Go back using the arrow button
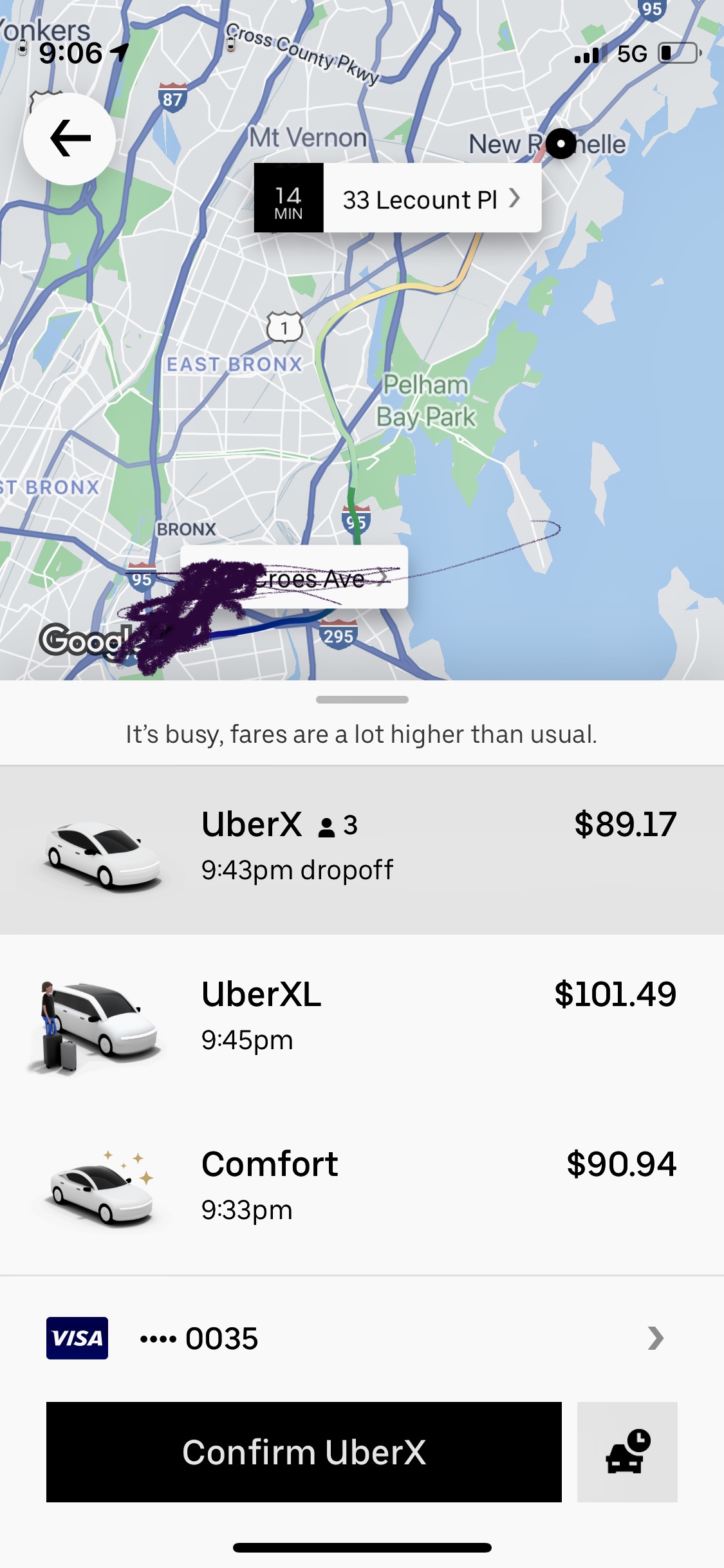The height and width of the screenshot is (1568, 724). [x=70, y=138]
